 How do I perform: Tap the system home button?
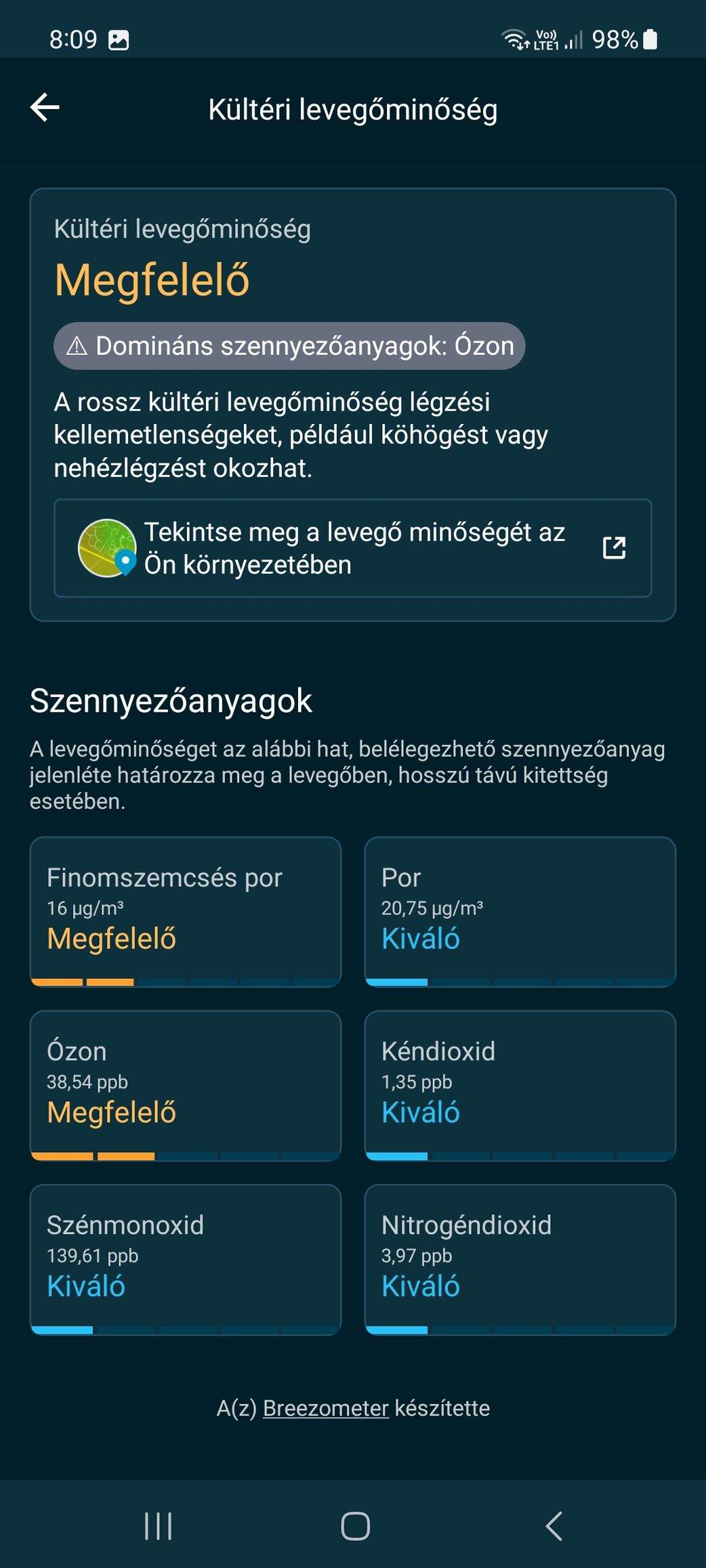(355, 1526)
